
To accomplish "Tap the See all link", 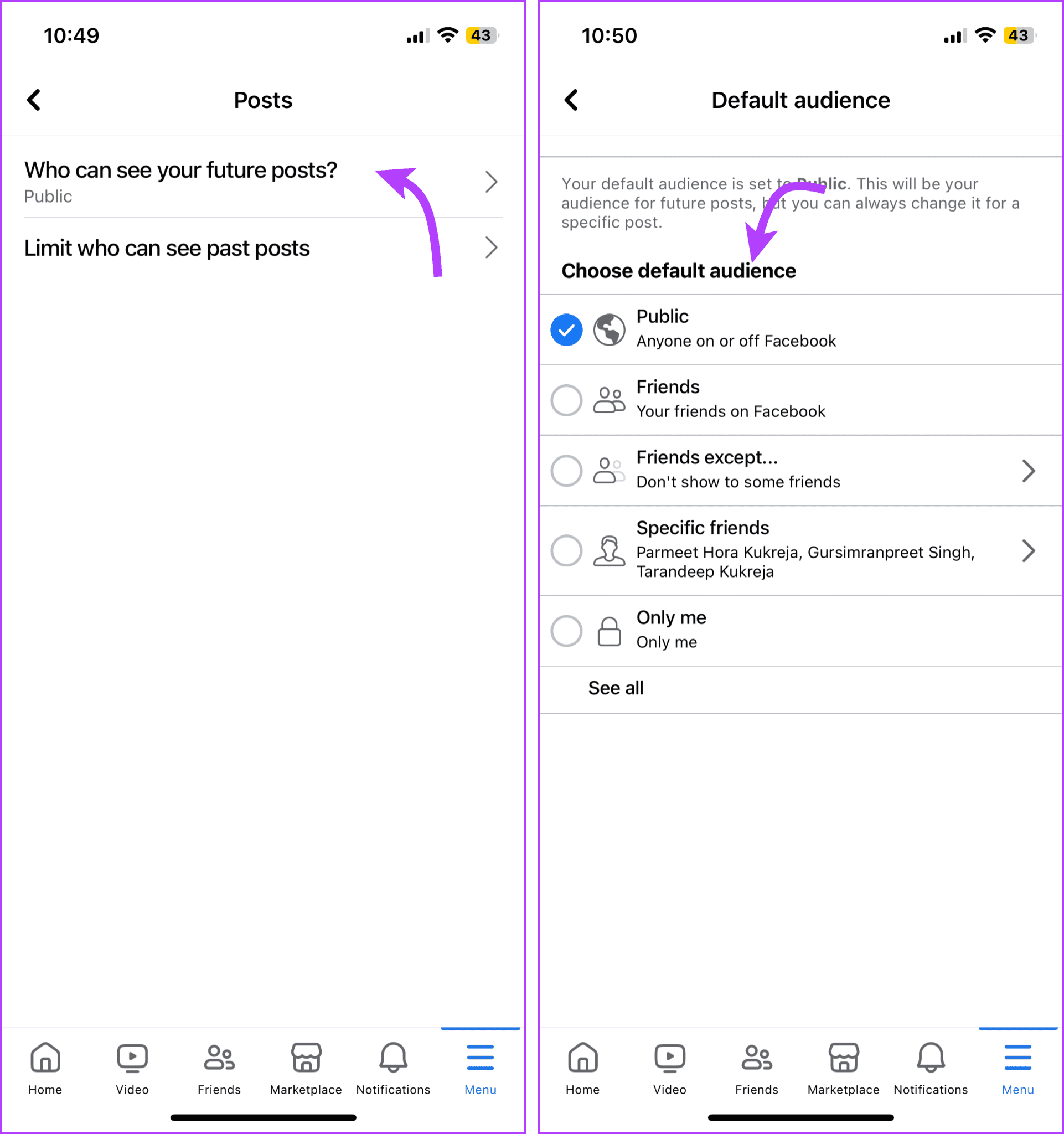I will [616, 688].
